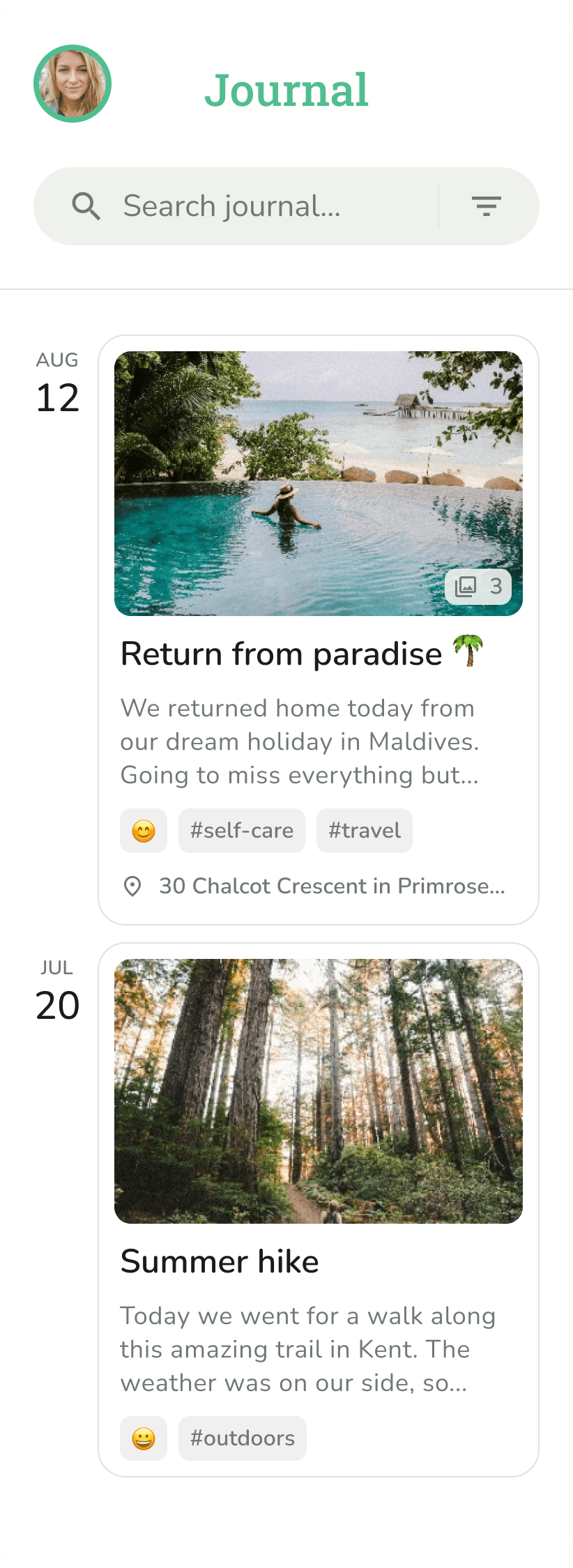Open the #outdoors tag

tap(242, 1438)
